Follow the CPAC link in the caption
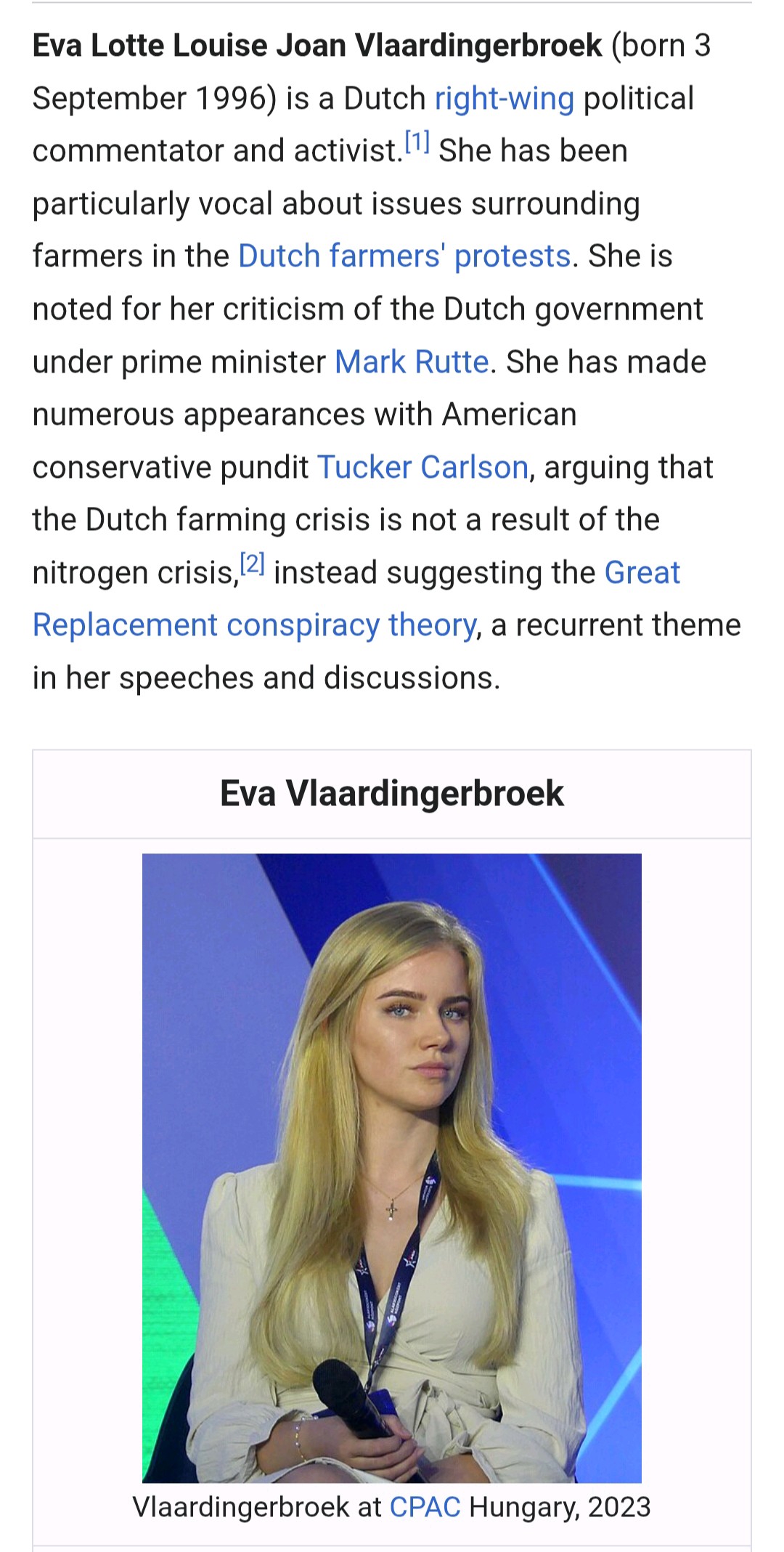 pyautogui.click(x=425, y=1506)
